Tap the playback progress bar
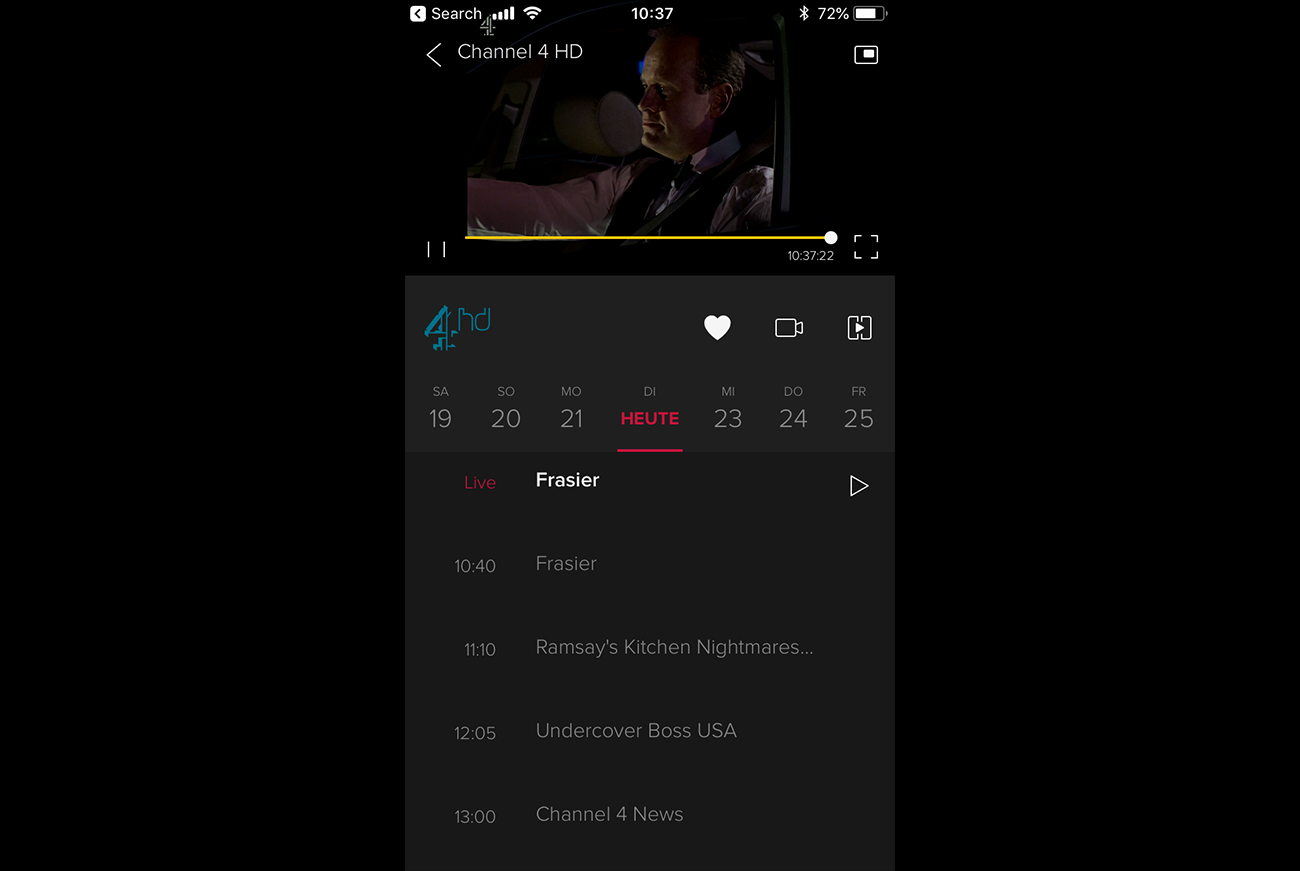Screen dimensions: 1300x871 pyautogui.click(x=648, y=238)
